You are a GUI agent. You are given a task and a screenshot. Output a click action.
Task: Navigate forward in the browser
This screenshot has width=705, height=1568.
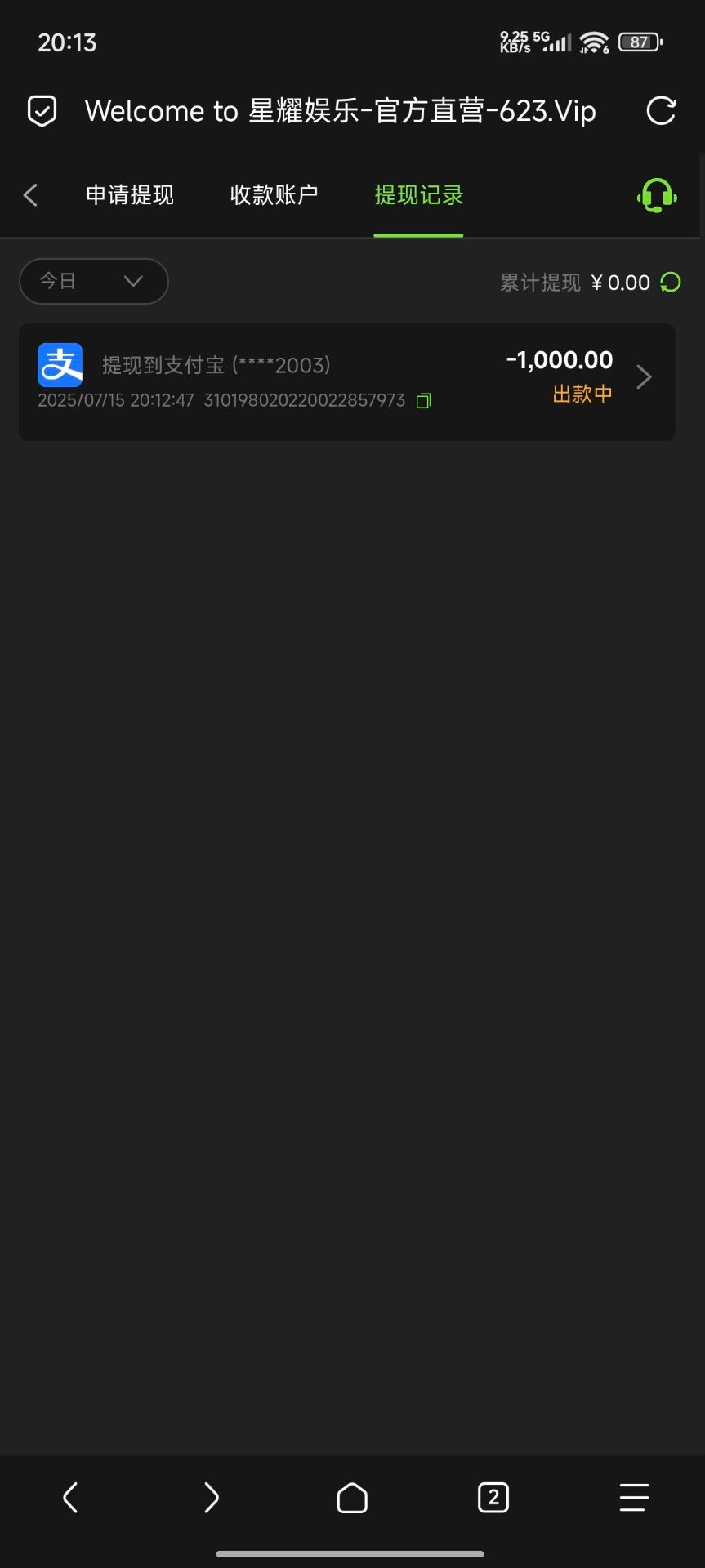(x=212, y=1498)
